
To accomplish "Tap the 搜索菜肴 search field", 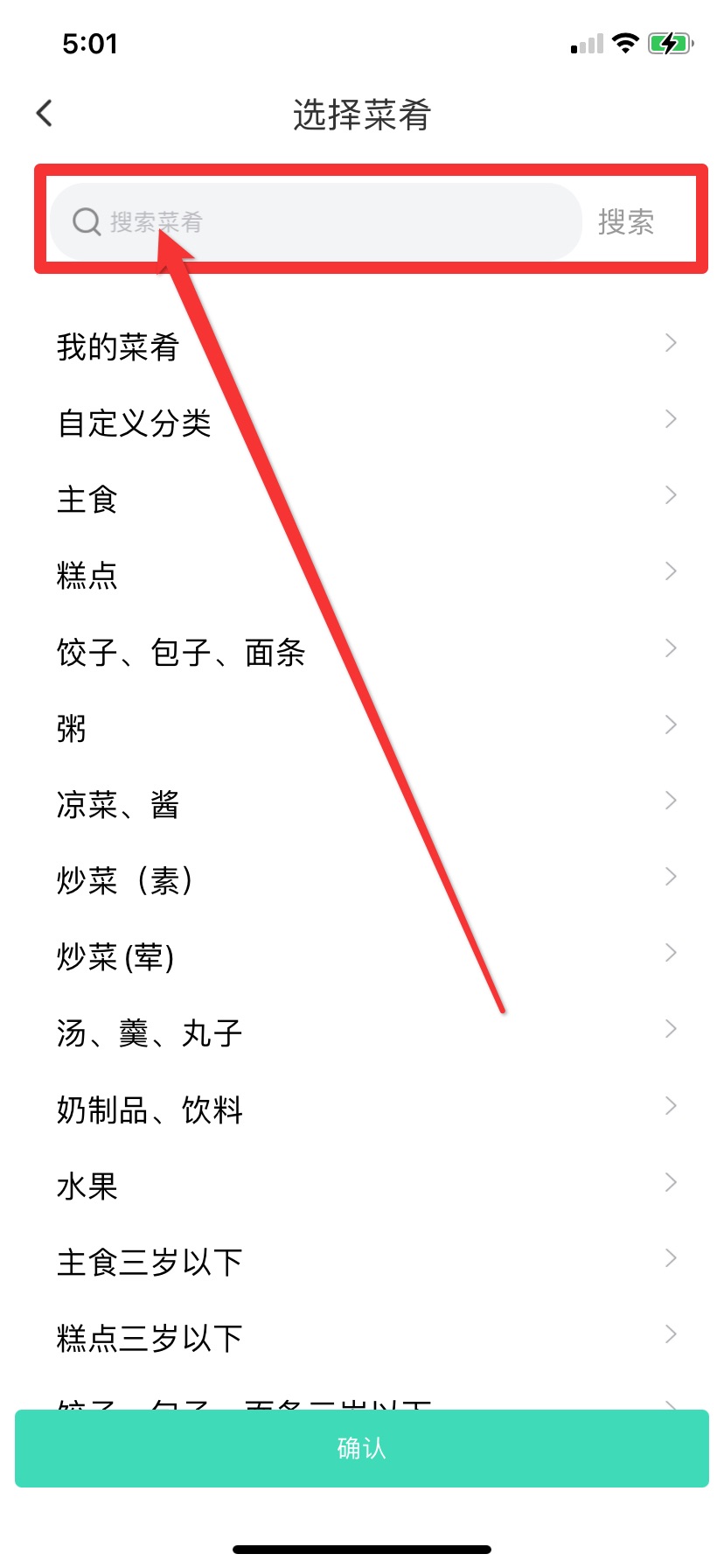I will 315,222.
